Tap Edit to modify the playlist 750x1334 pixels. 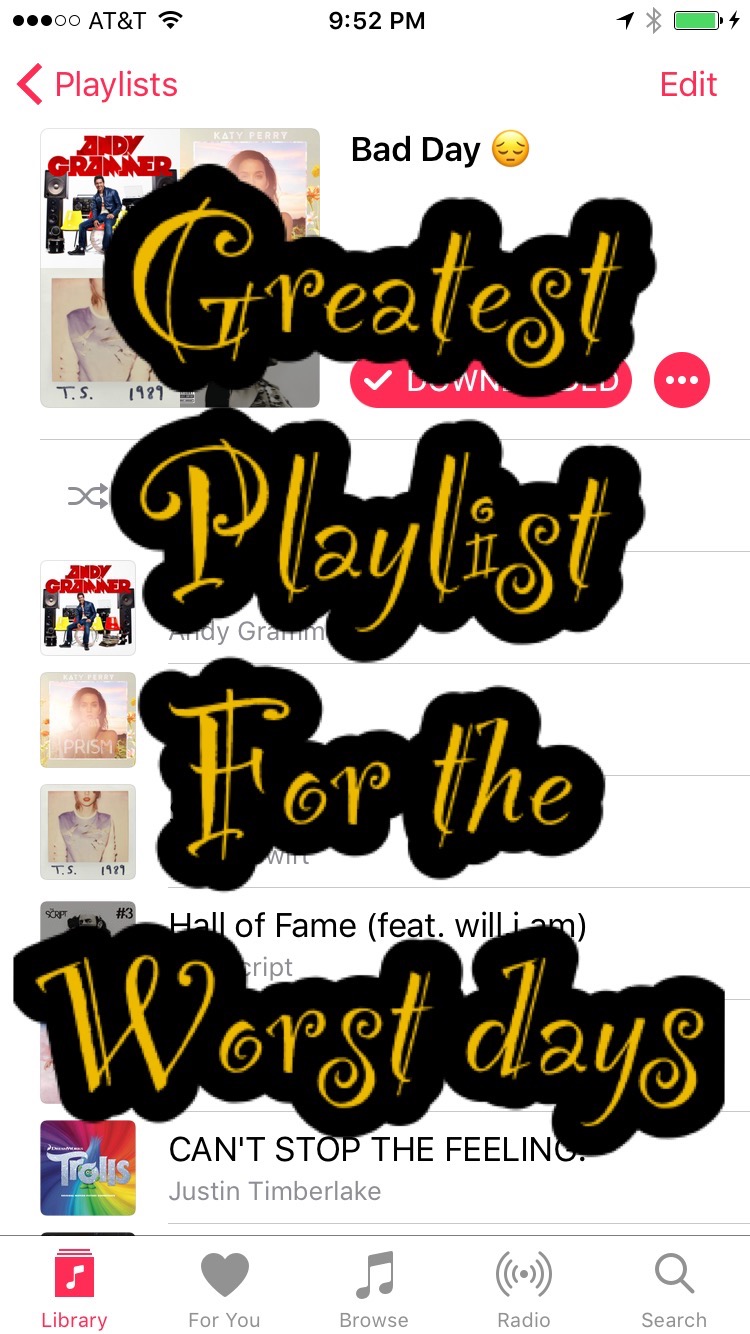pos(688,84)
